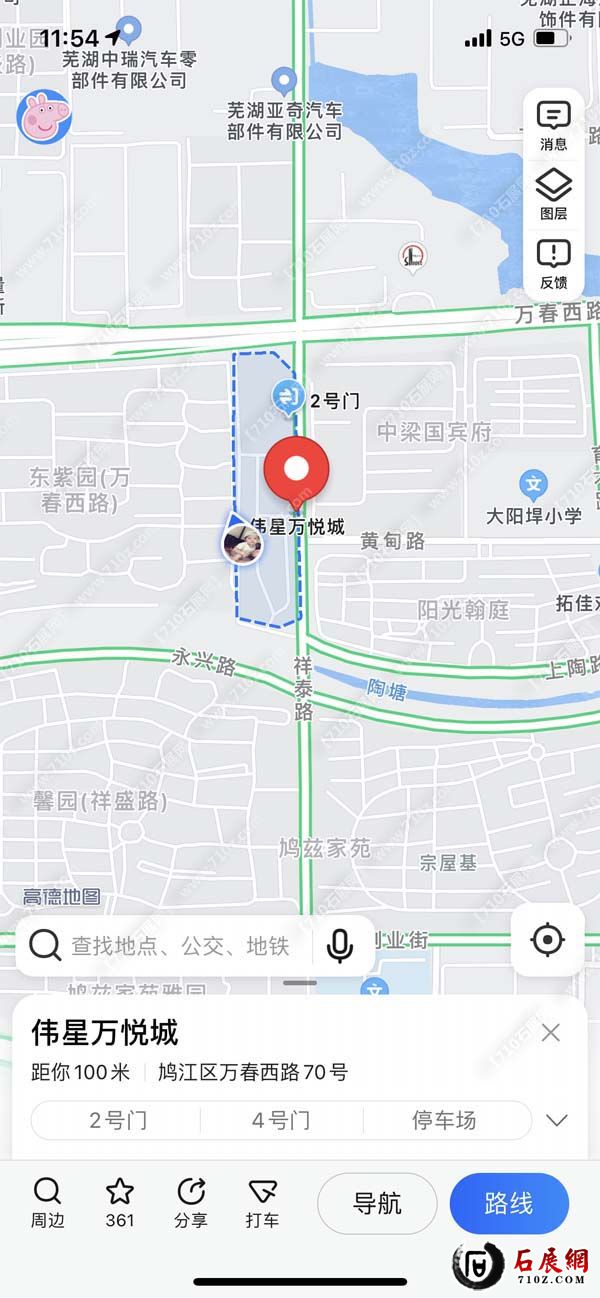Viewport: 600px width, 1298px height.
Task: Close the 伟星万悦城 place card
Action: [x=550, y=1033]
